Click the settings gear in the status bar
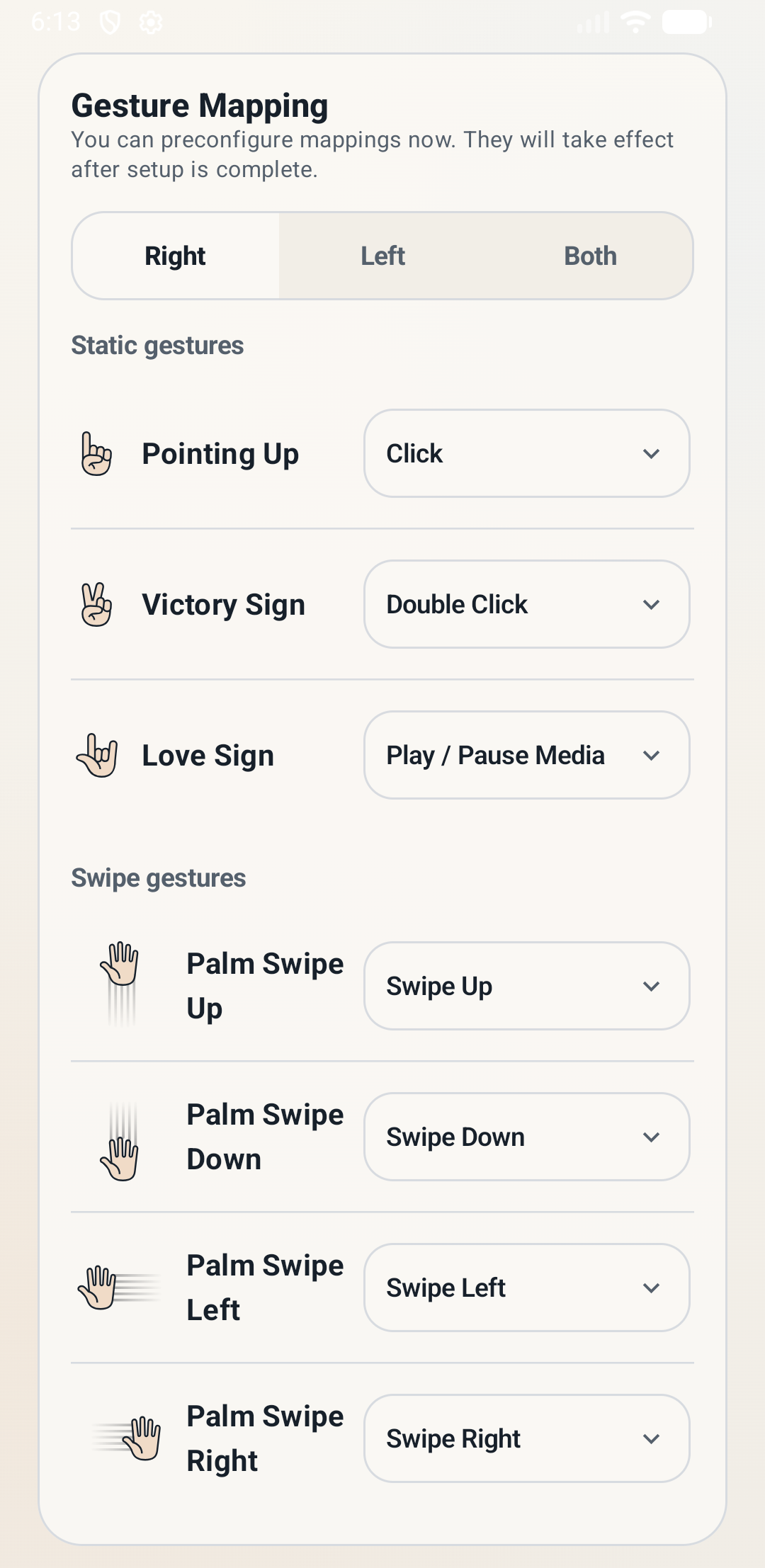 (x=150, y=21)
